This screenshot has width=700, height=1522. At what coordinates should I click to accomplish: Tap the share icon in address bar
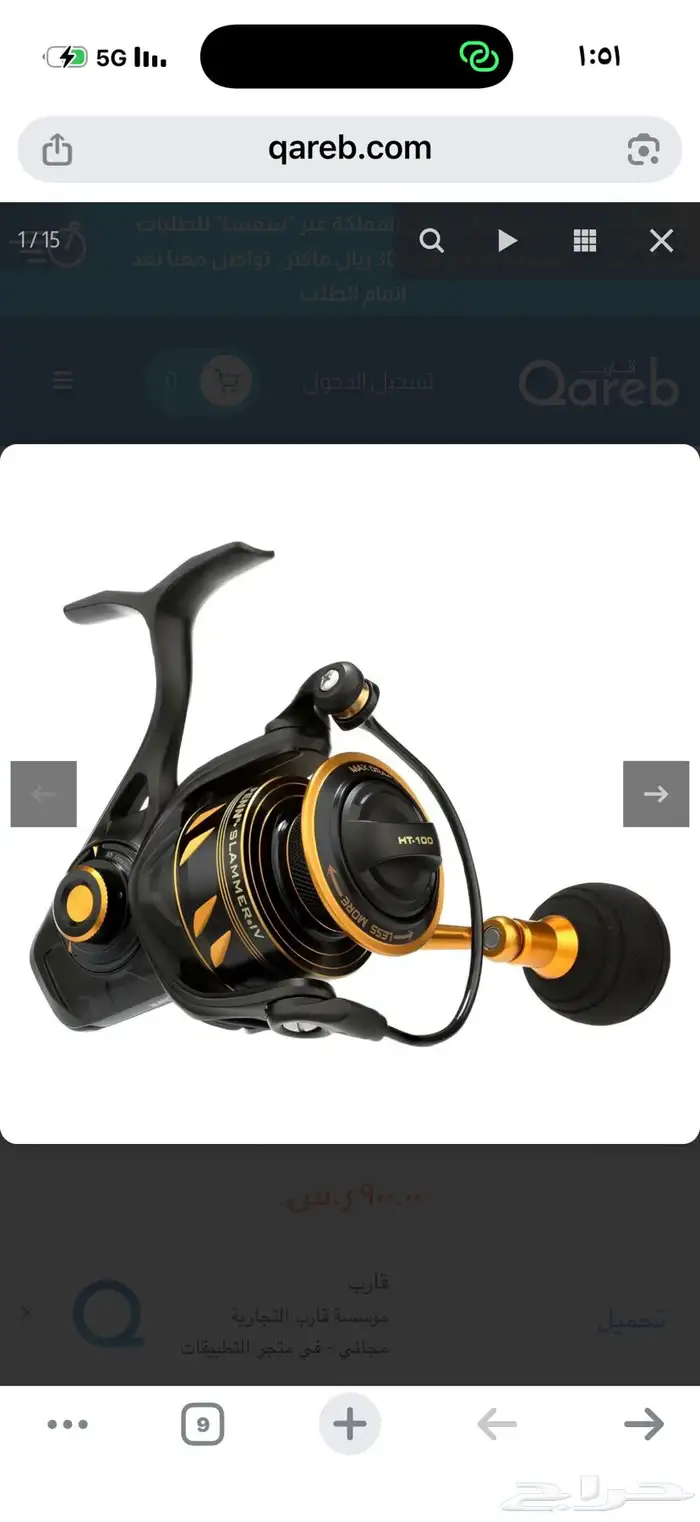point(57,150)
